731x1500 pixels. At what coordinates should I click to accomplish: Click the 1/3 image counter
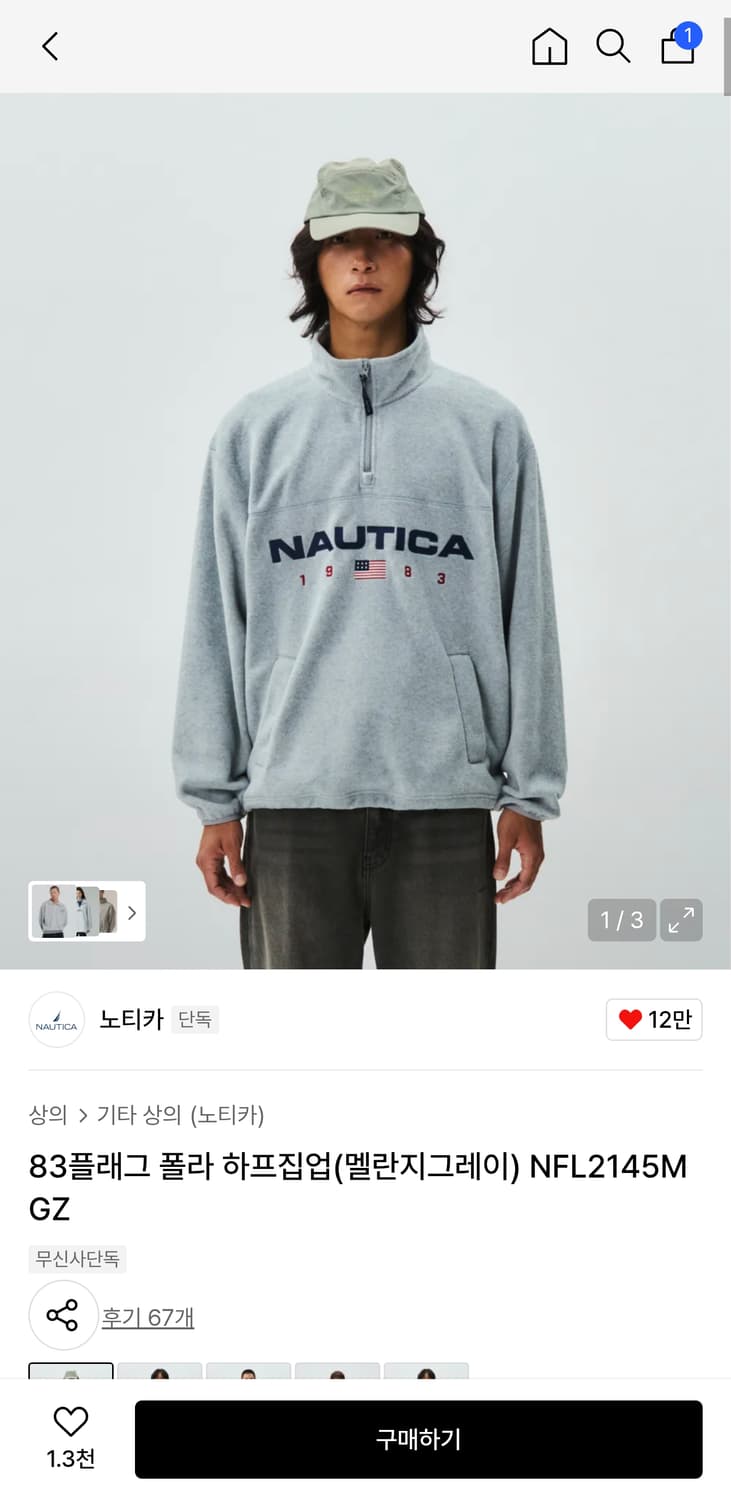coord(622,920)
